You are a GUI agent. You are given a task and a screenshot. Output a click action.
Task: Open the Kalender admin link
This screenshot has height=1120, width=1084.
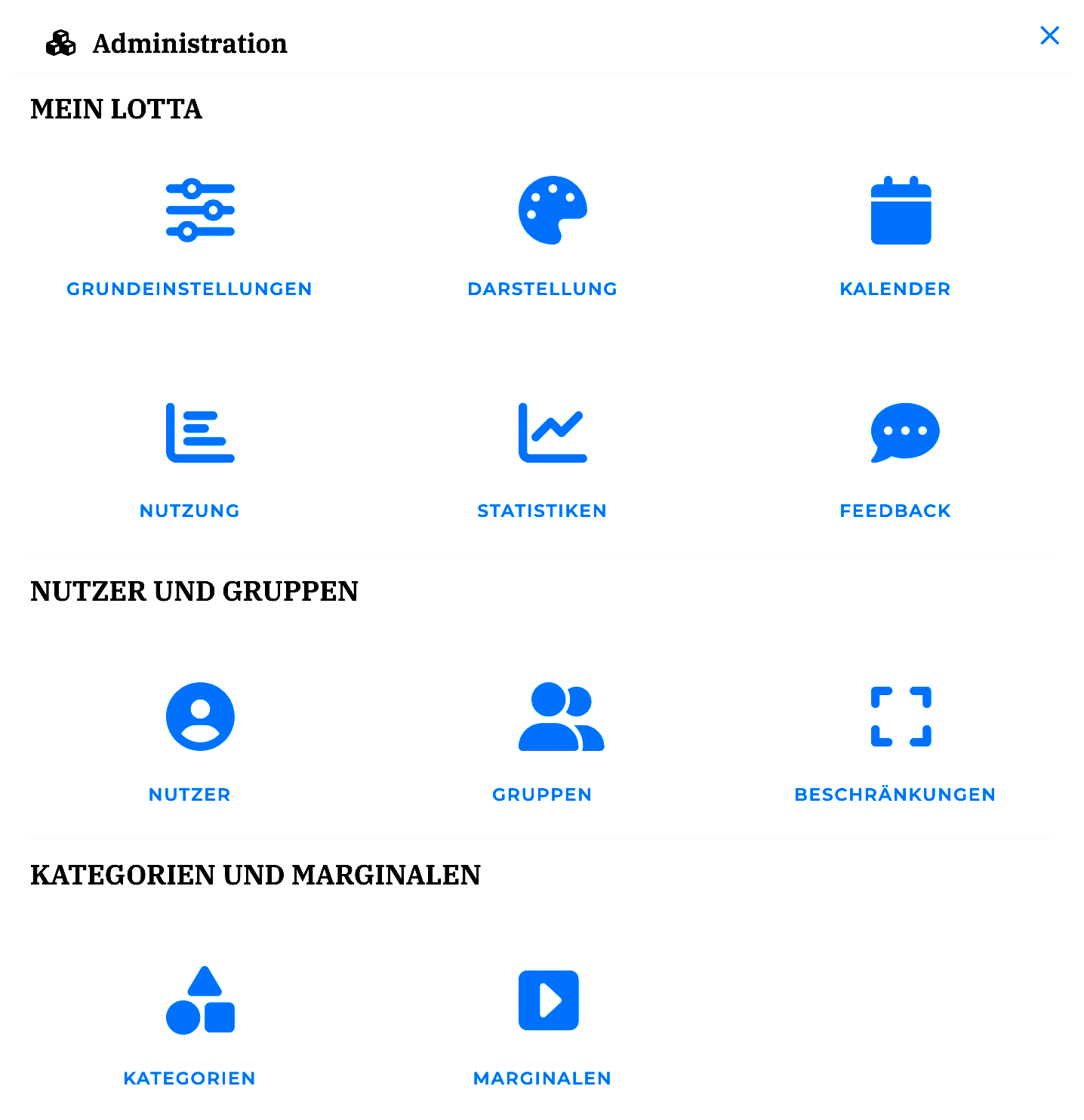click(895, 288)
